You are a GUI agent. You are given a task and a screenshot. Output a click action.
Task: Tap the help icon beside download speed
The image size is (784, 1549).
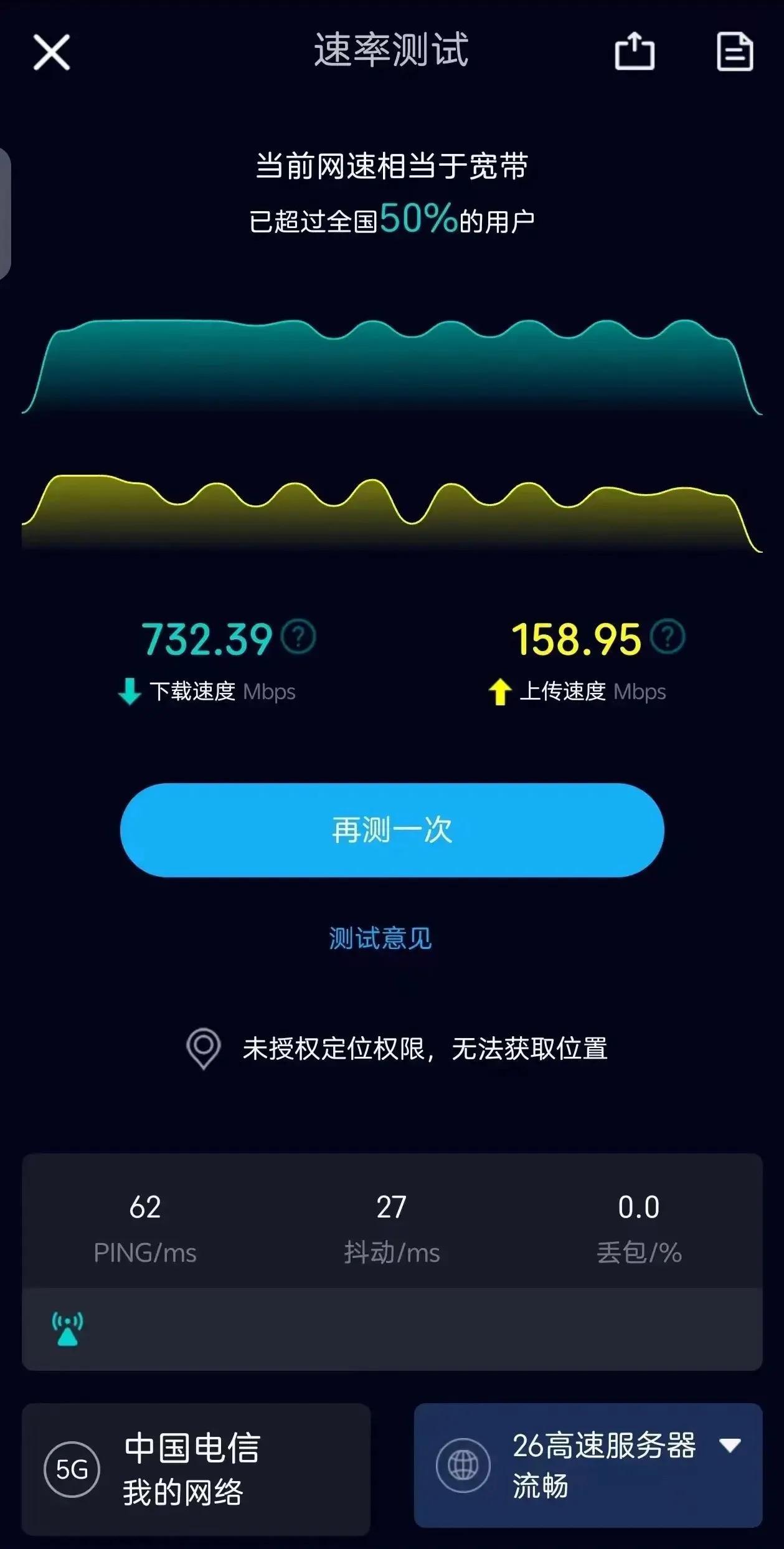[x=299, y=637]
